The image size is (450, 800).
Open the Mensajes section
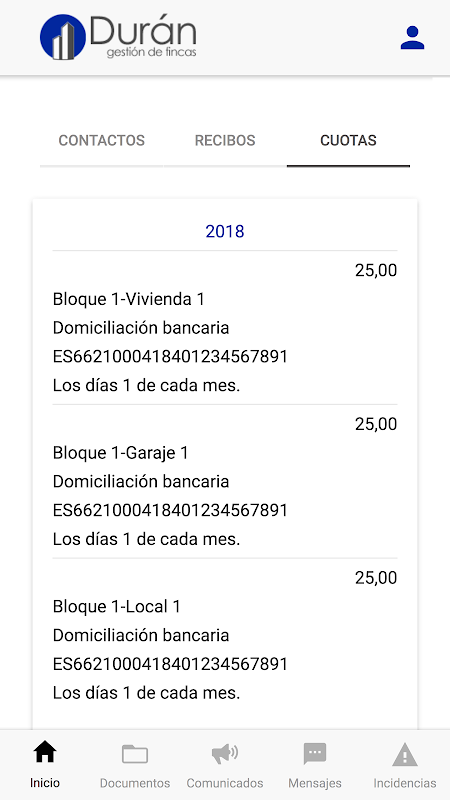[x=315, y=765]
